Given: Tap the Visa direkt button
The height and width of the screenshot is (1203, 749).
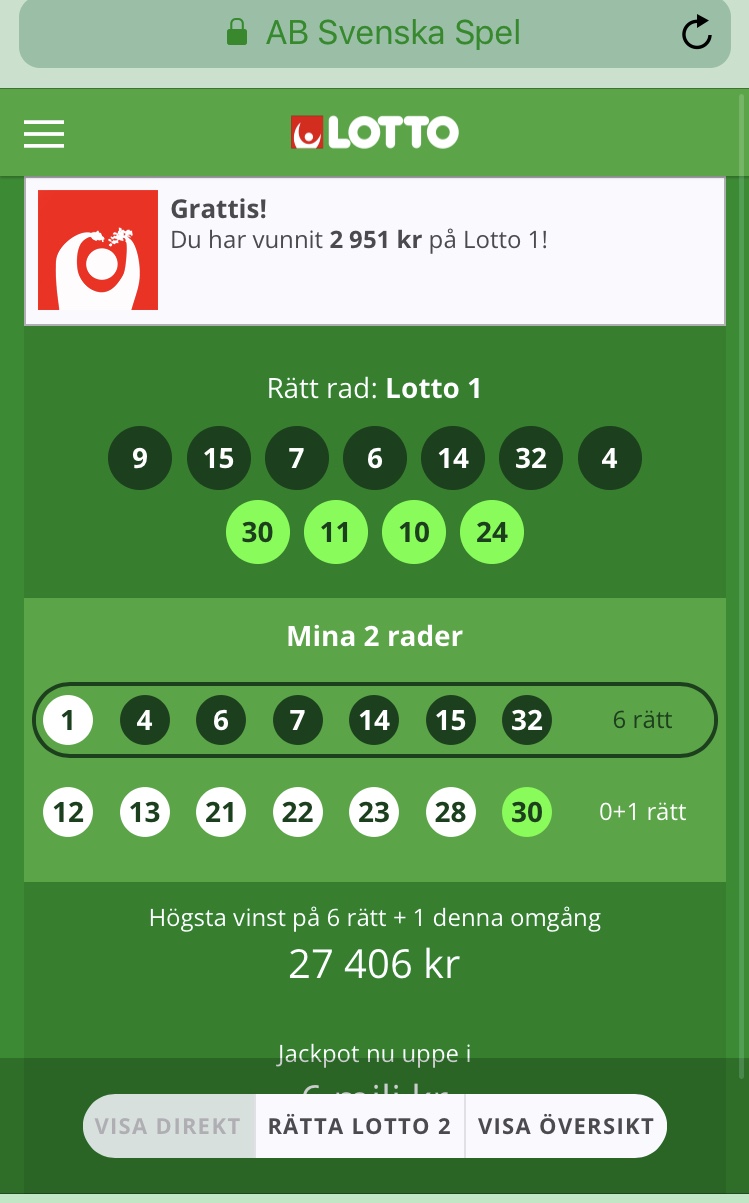Looking at the screenshot, I should pyautogui.click(x=169, y=1126).
